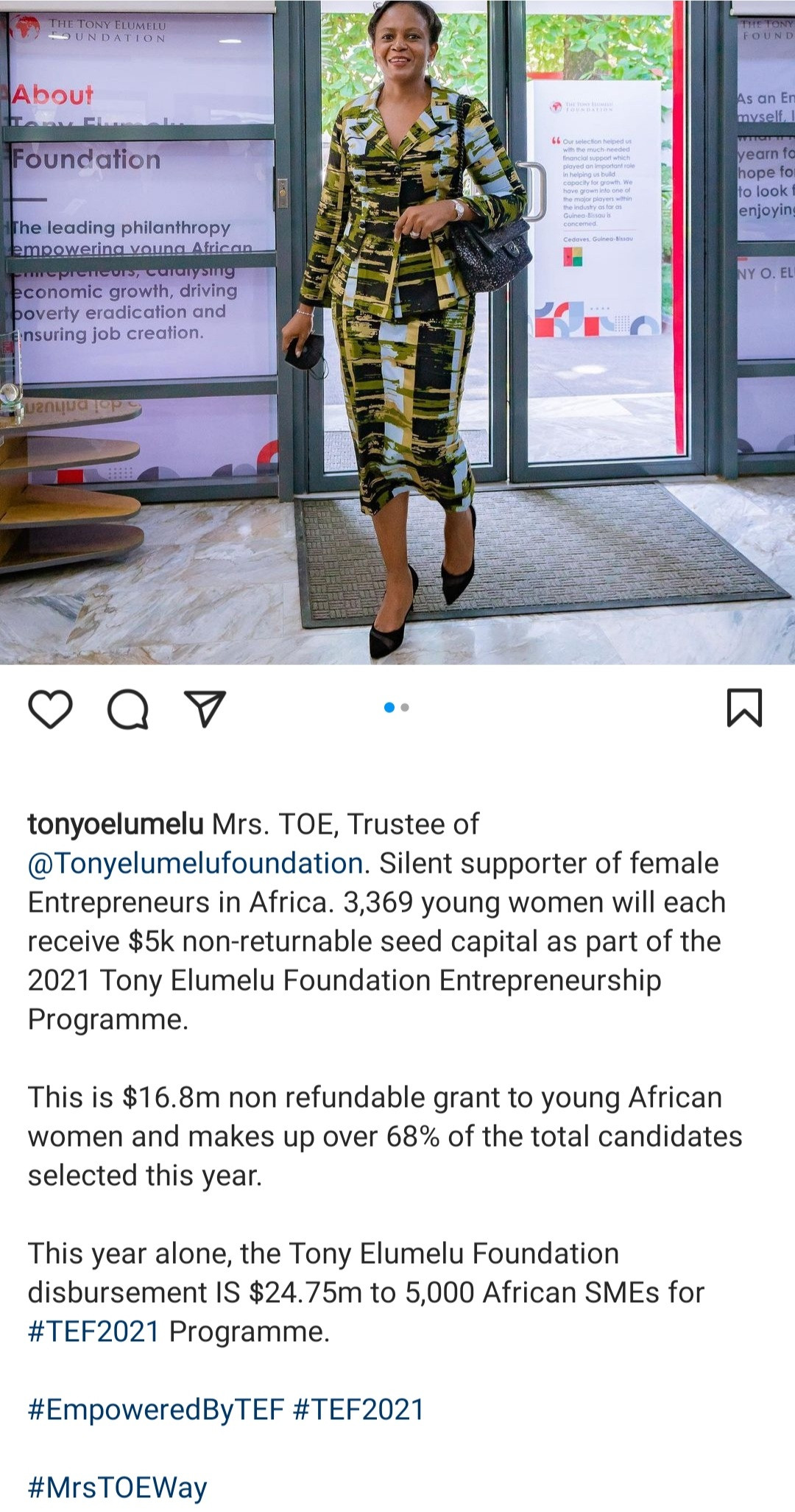Open the tonyoelumelu profile from the caption

(116, 824)
